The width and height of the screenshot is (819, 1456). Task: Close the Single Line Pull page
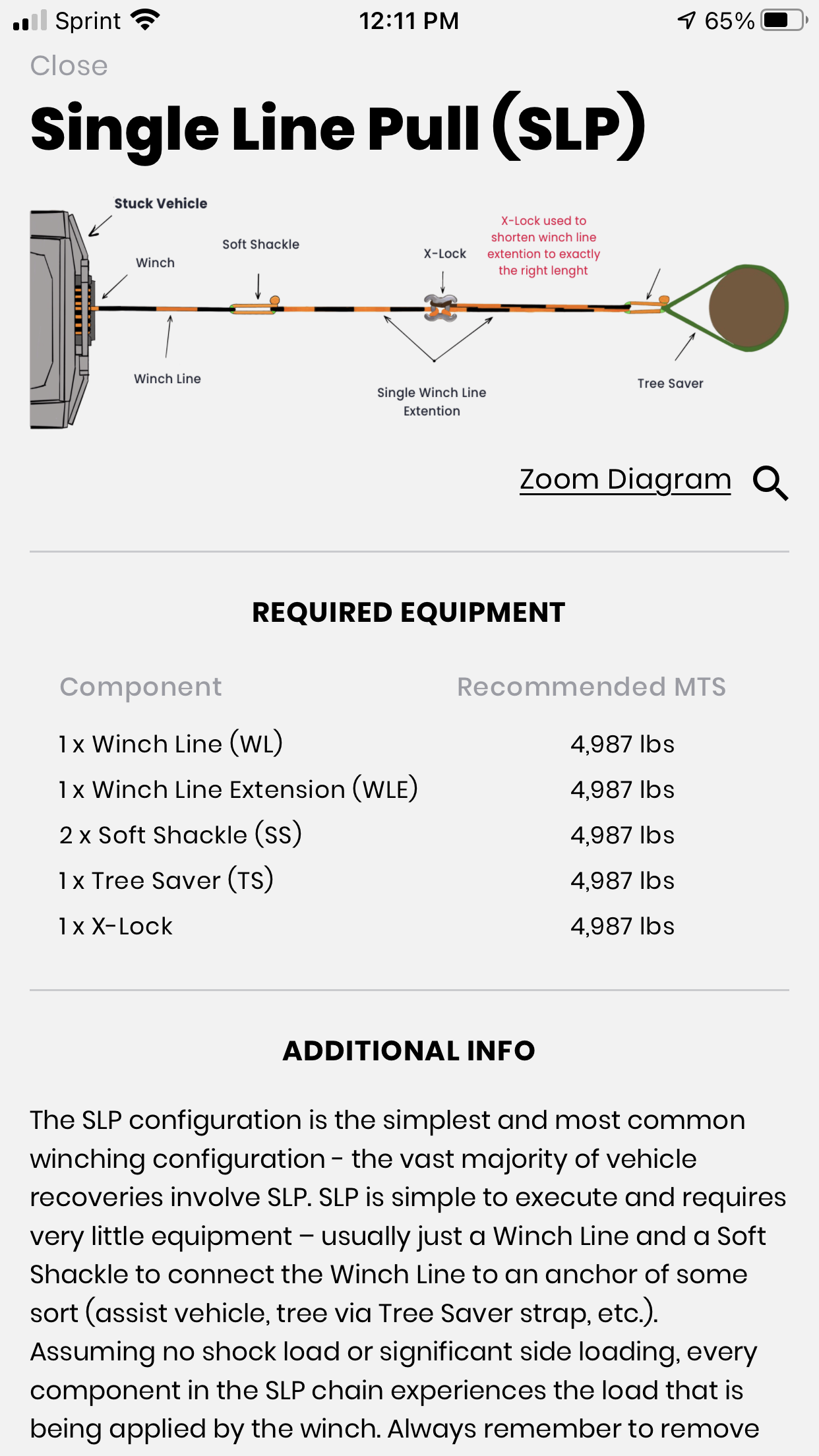[69, 66]
